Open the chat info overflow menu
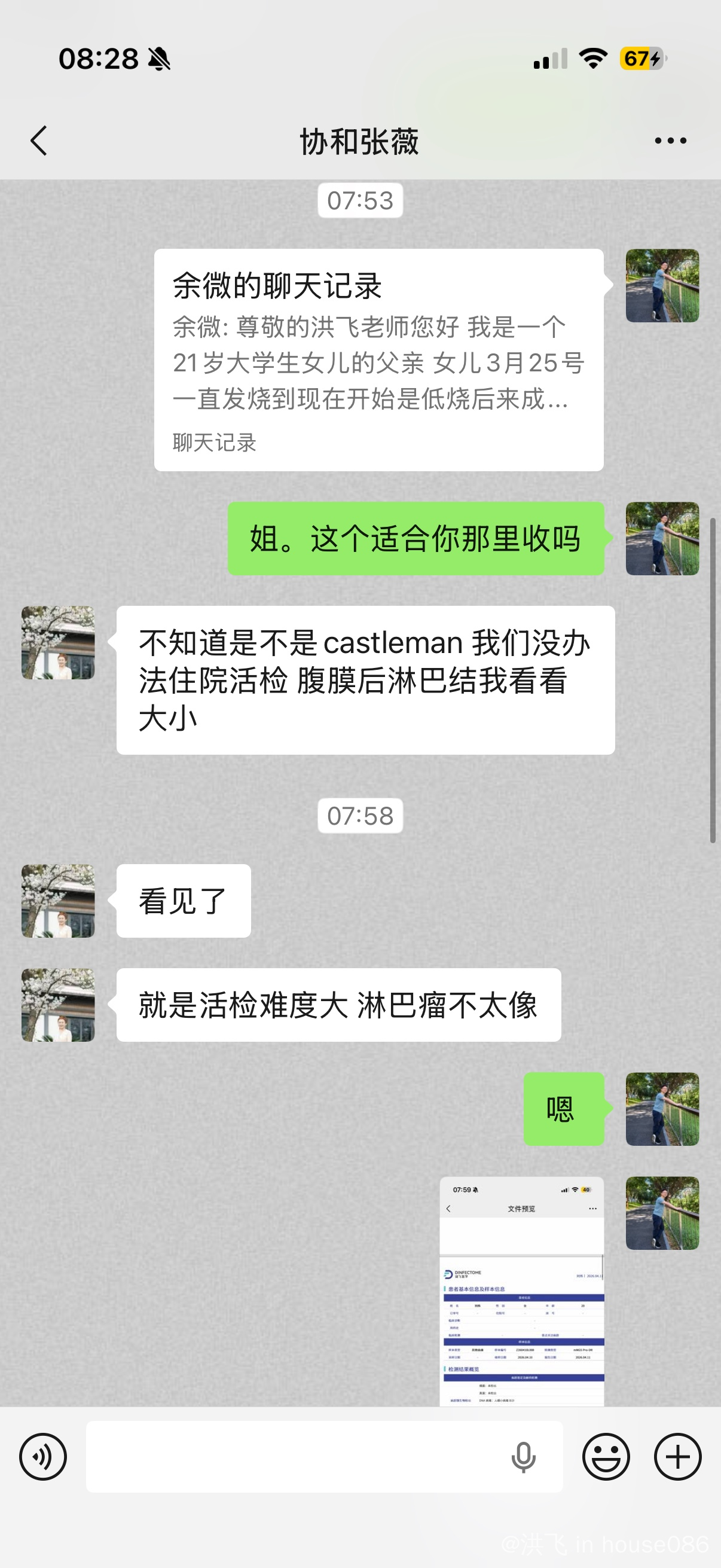 click(670, 141)
